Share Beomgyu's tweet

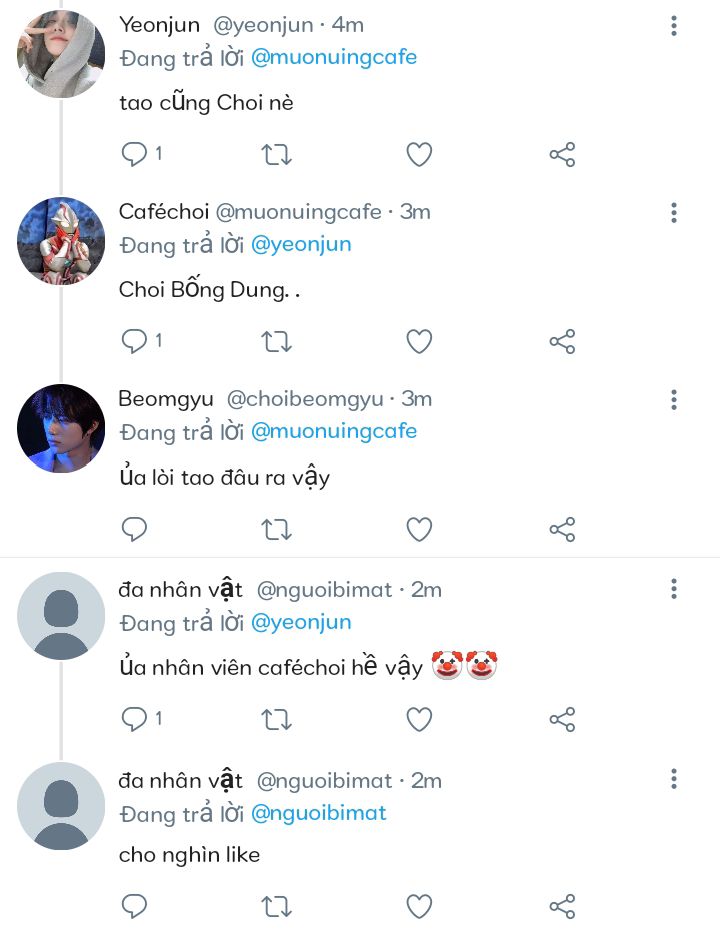[x=562, y=529]
